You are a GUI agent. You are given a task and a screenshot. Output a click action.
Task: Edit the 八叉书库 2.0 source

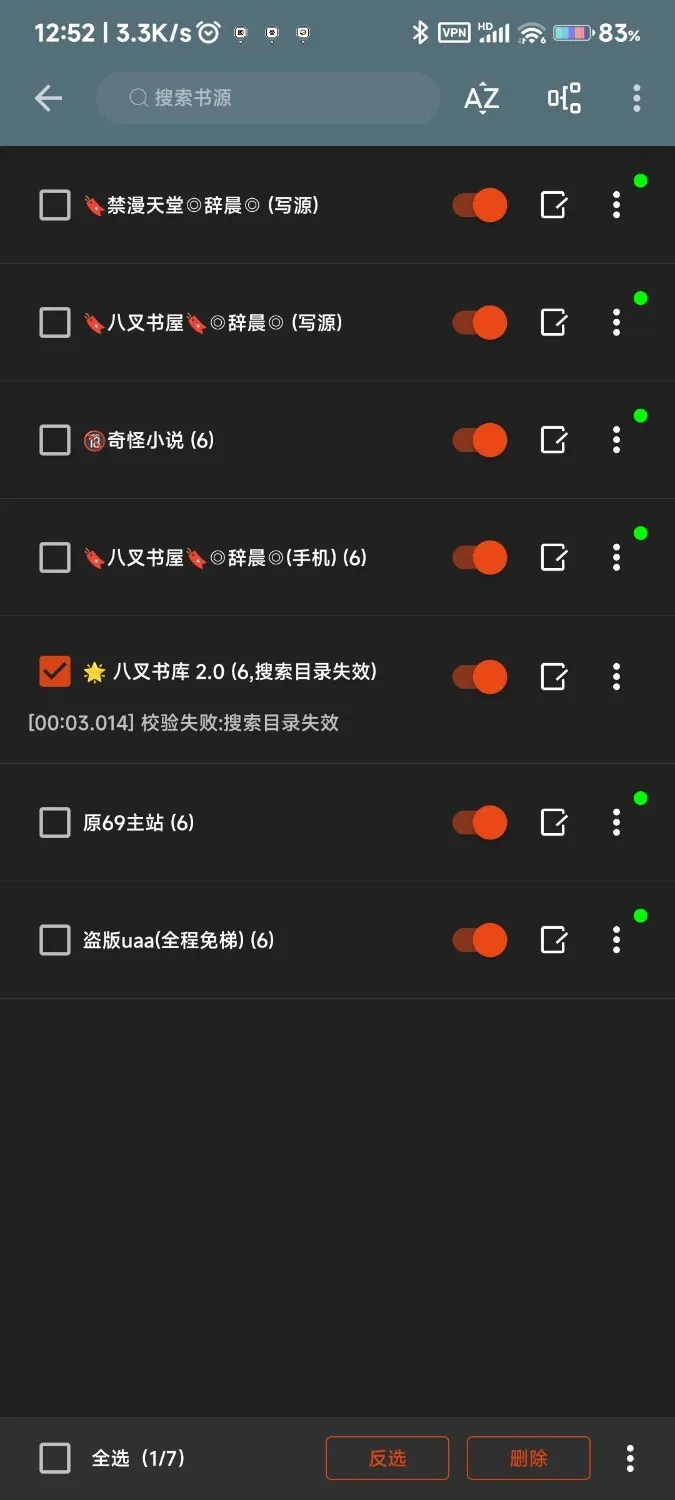tap(554, 677)
